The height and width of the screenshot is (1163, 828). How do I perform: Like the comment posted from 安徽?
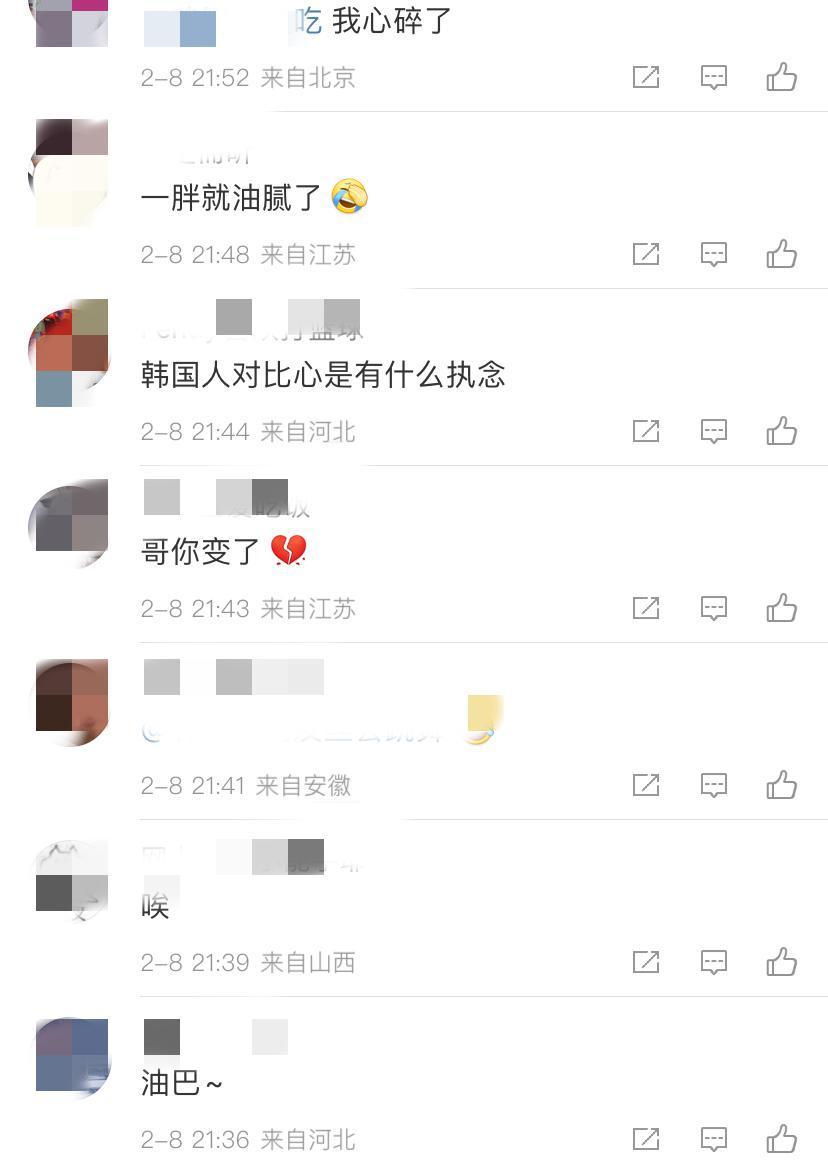pyautogui.click(x=781, y=785)
